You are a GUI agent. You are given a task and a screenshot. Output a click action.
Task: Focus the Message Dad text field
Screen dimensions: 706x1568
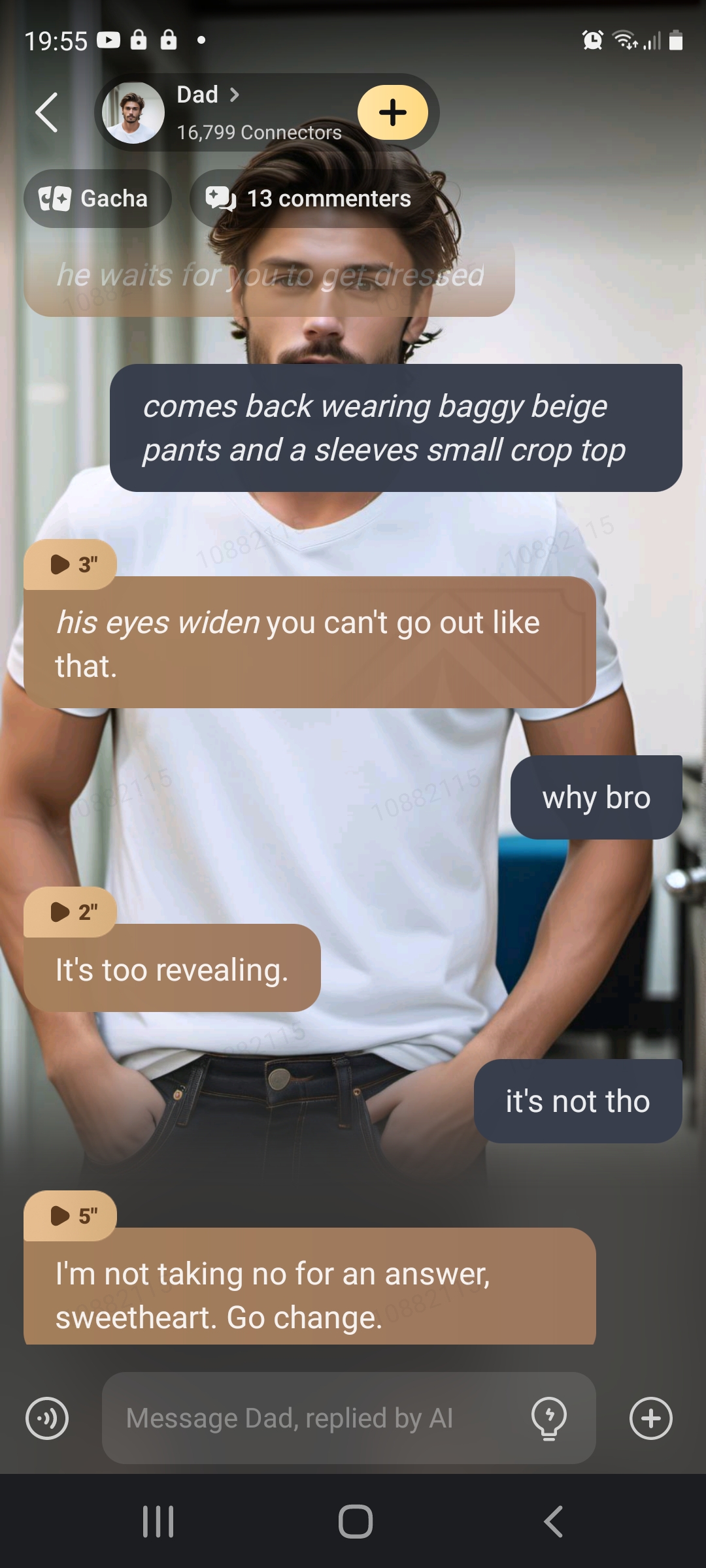pyautogui.click(x=314, y=1418)
